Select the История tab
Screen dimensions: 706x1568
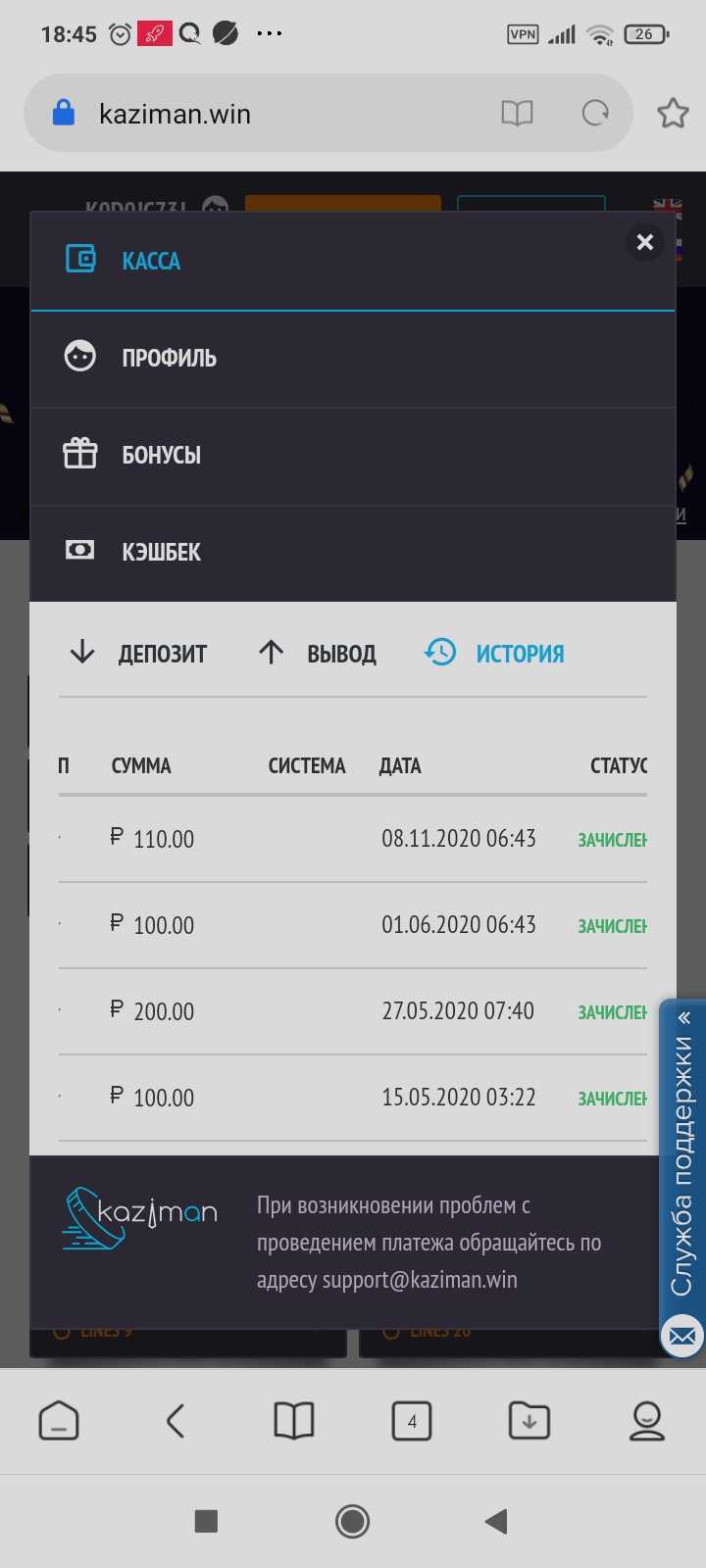coord(494,654)
